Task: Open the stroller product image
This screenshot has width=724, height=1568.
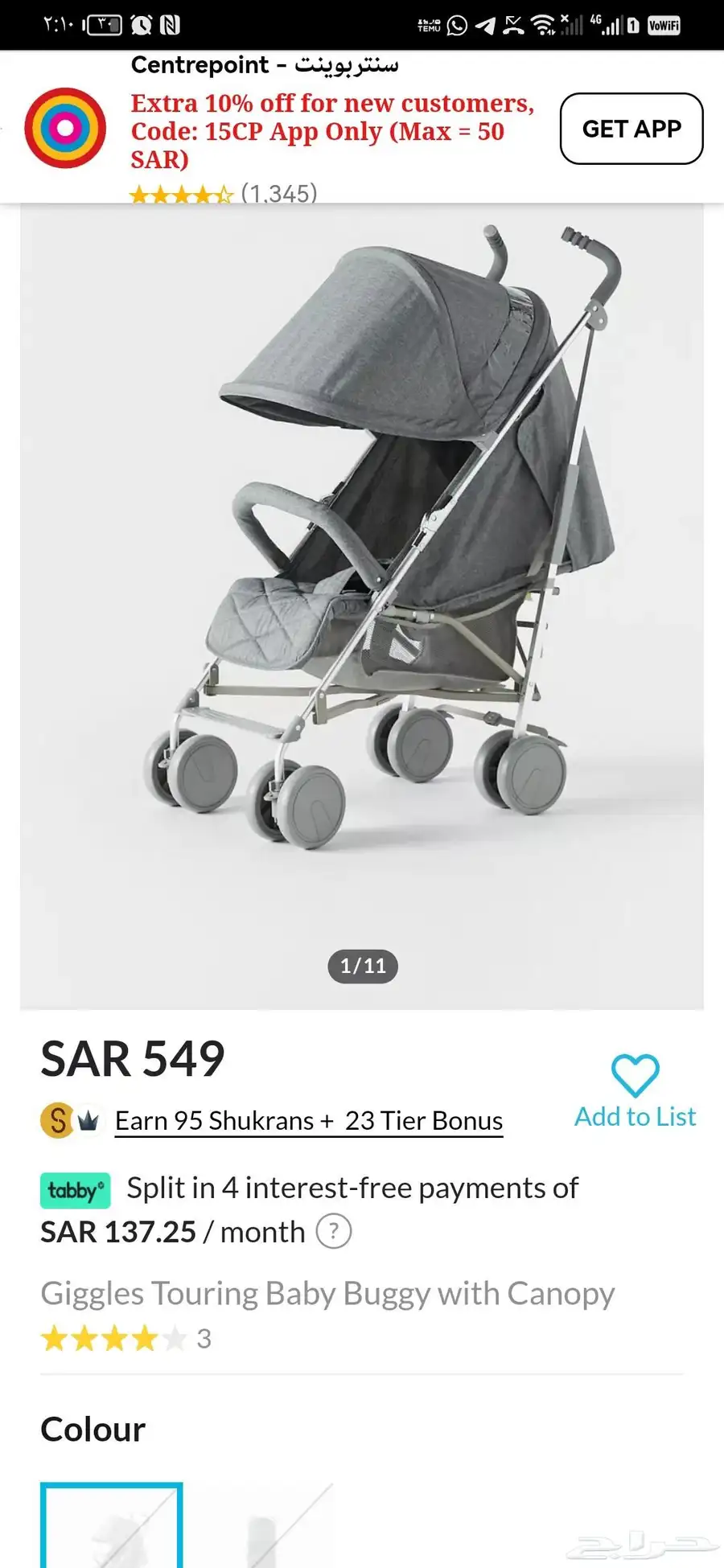Action: tap(362, 563)
